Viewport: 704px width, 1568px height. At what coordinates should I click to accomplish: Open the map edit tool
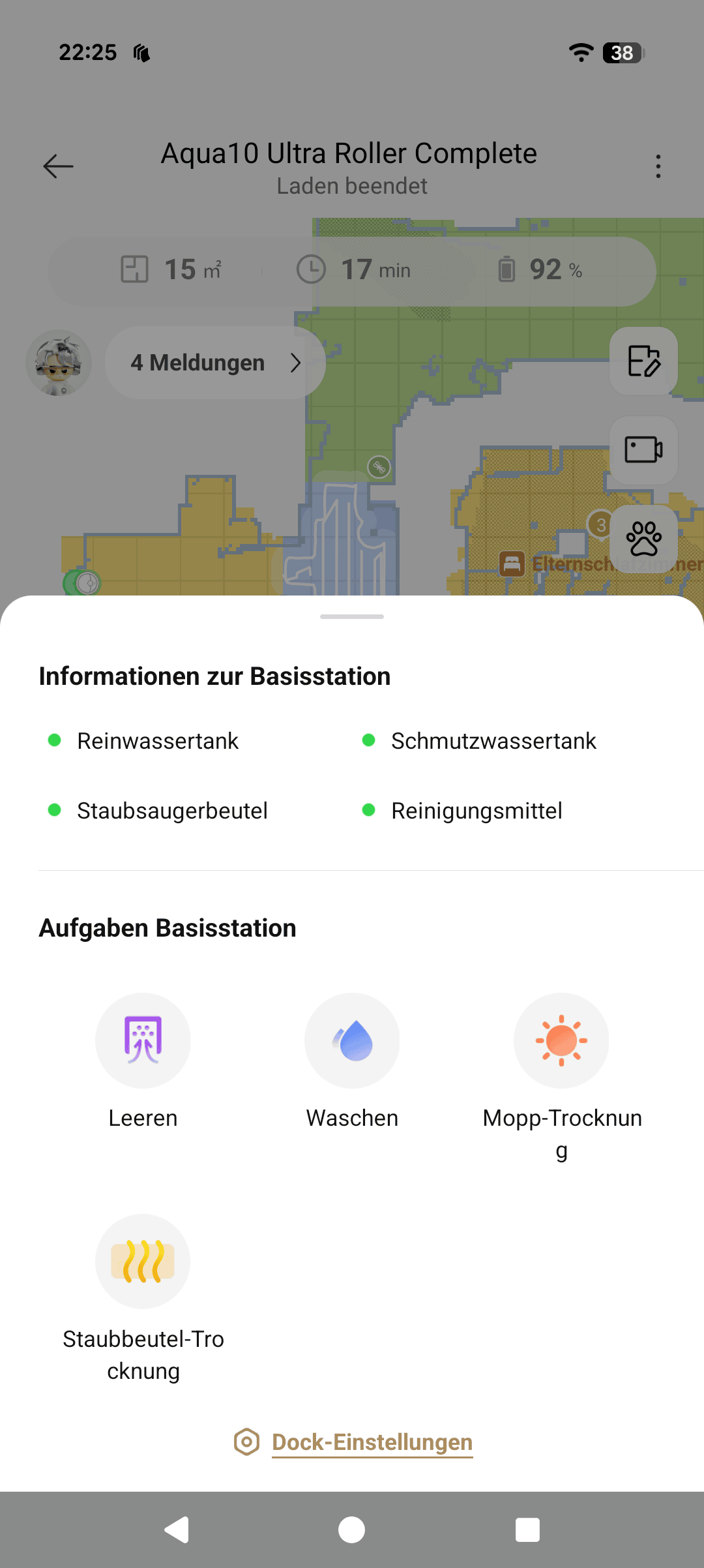click(643, 361)
